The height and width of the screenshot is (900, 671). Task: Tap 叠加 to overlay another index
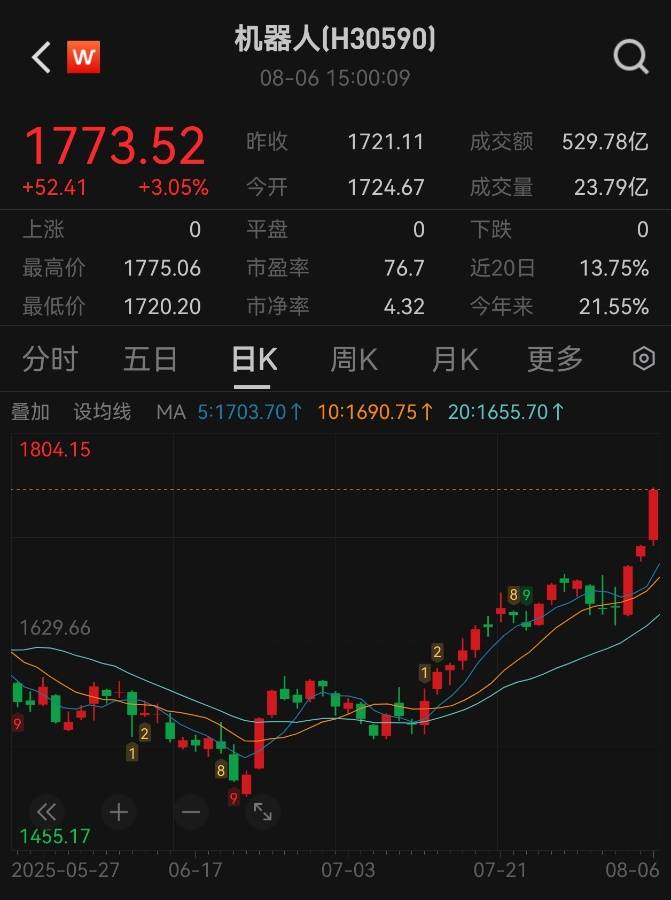30,412
